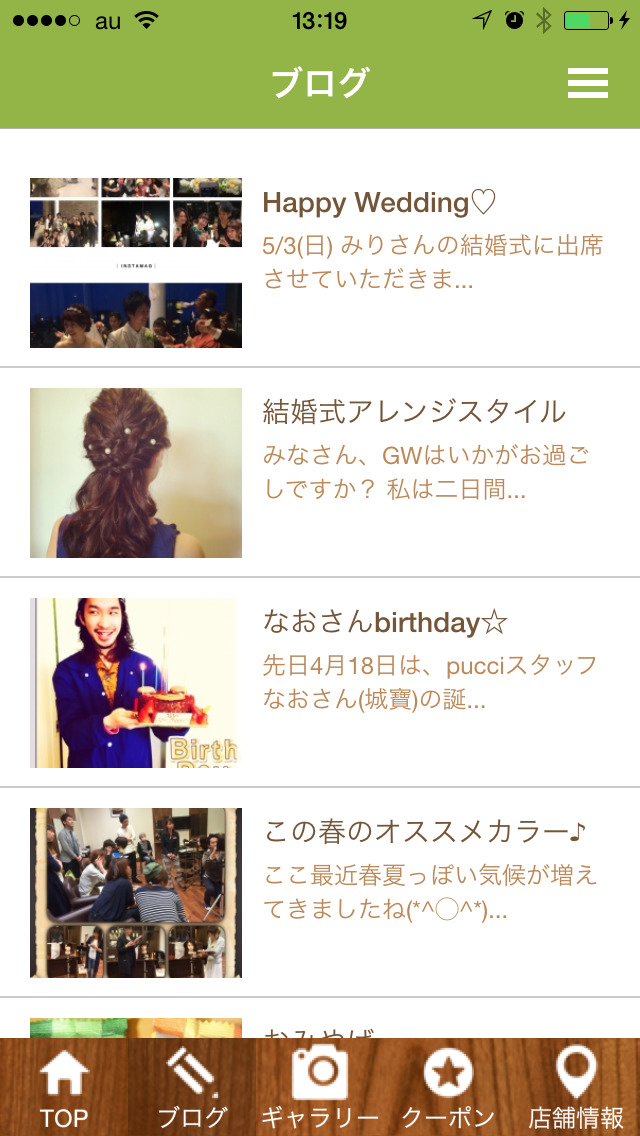Show the 店舗情報 tab
Viewport: 640px width, 1136px height.
pyautogui.click(x=576, y=1088)
